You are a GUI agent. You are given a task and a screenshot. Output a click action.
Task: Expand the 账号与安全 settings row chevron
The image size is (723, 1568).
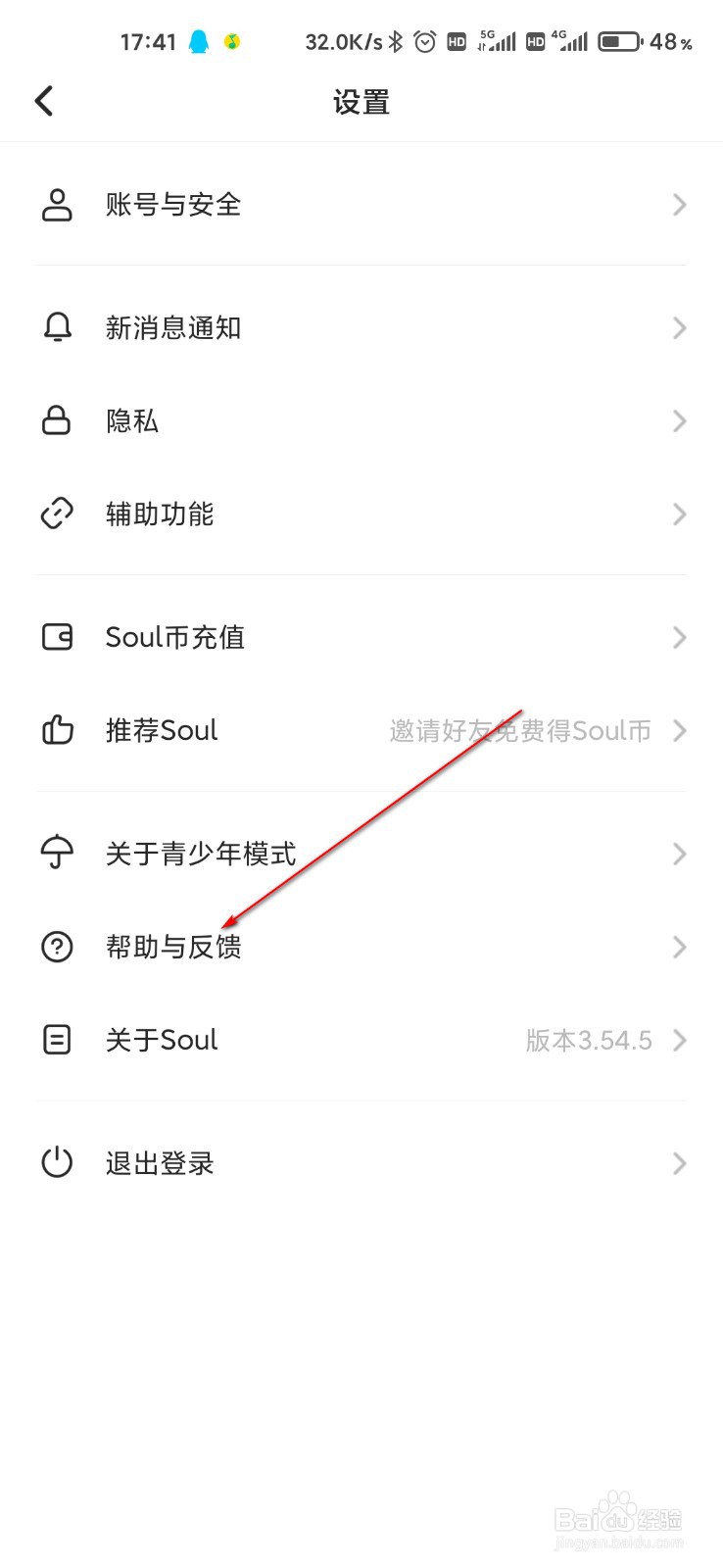click(x=678, y=205)
